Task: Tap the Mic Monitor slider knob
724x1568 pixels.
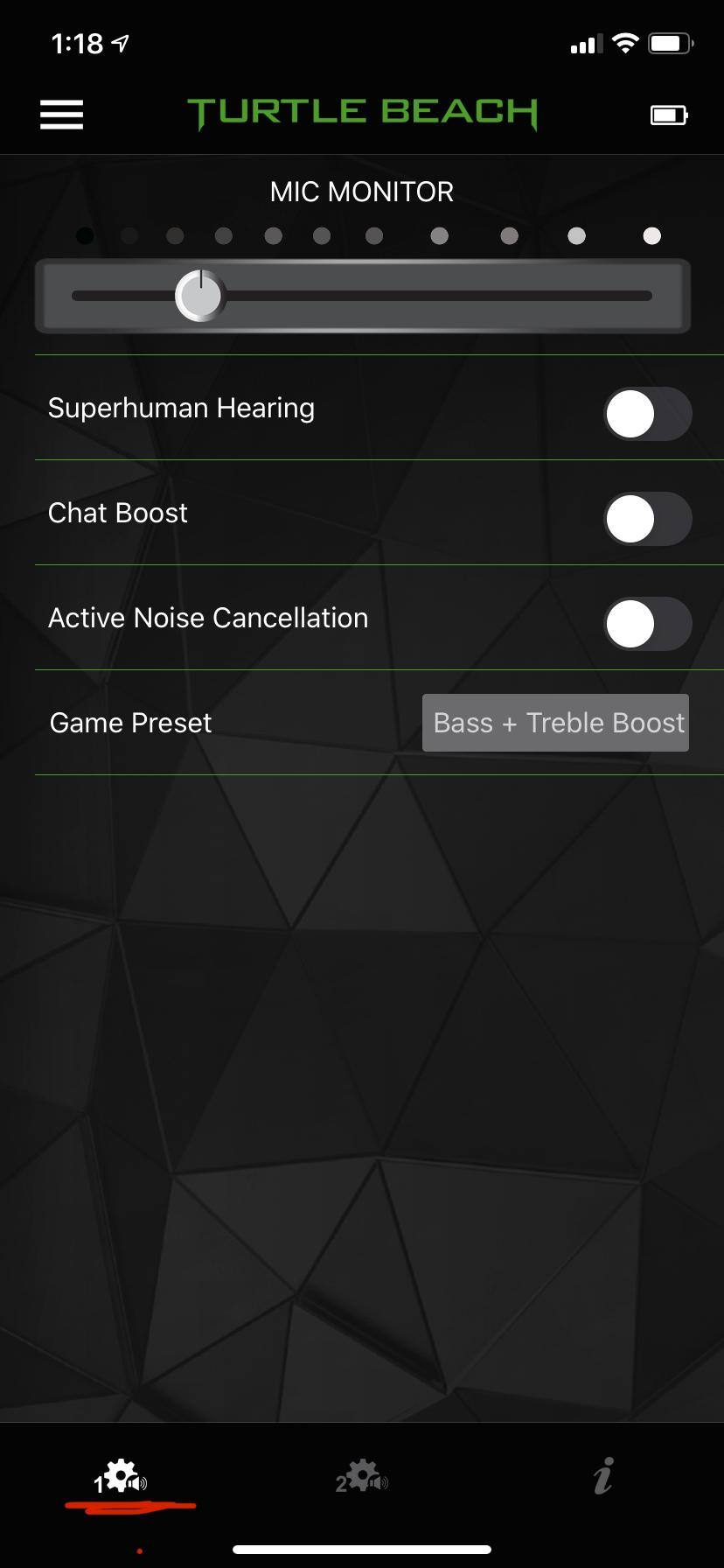Action: tap(200, 296)
